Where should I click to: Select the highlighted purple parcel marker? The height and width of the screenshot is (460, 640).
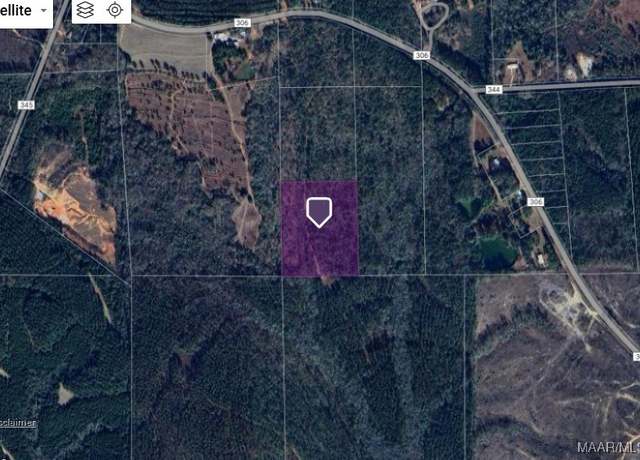318,212
